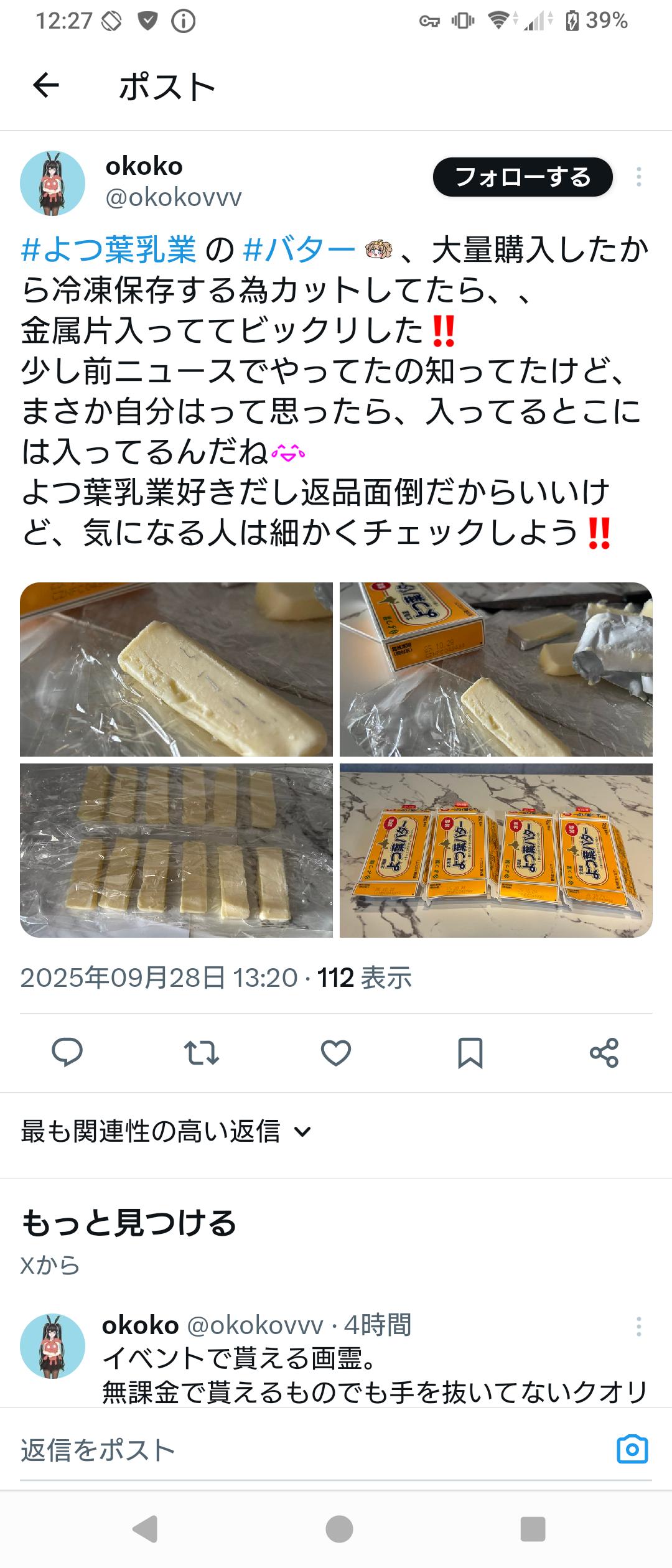Open overflow menu on the 4時間 post
The width and height of the screenshot is (672, 1568).
click(x=638, y=1327)
